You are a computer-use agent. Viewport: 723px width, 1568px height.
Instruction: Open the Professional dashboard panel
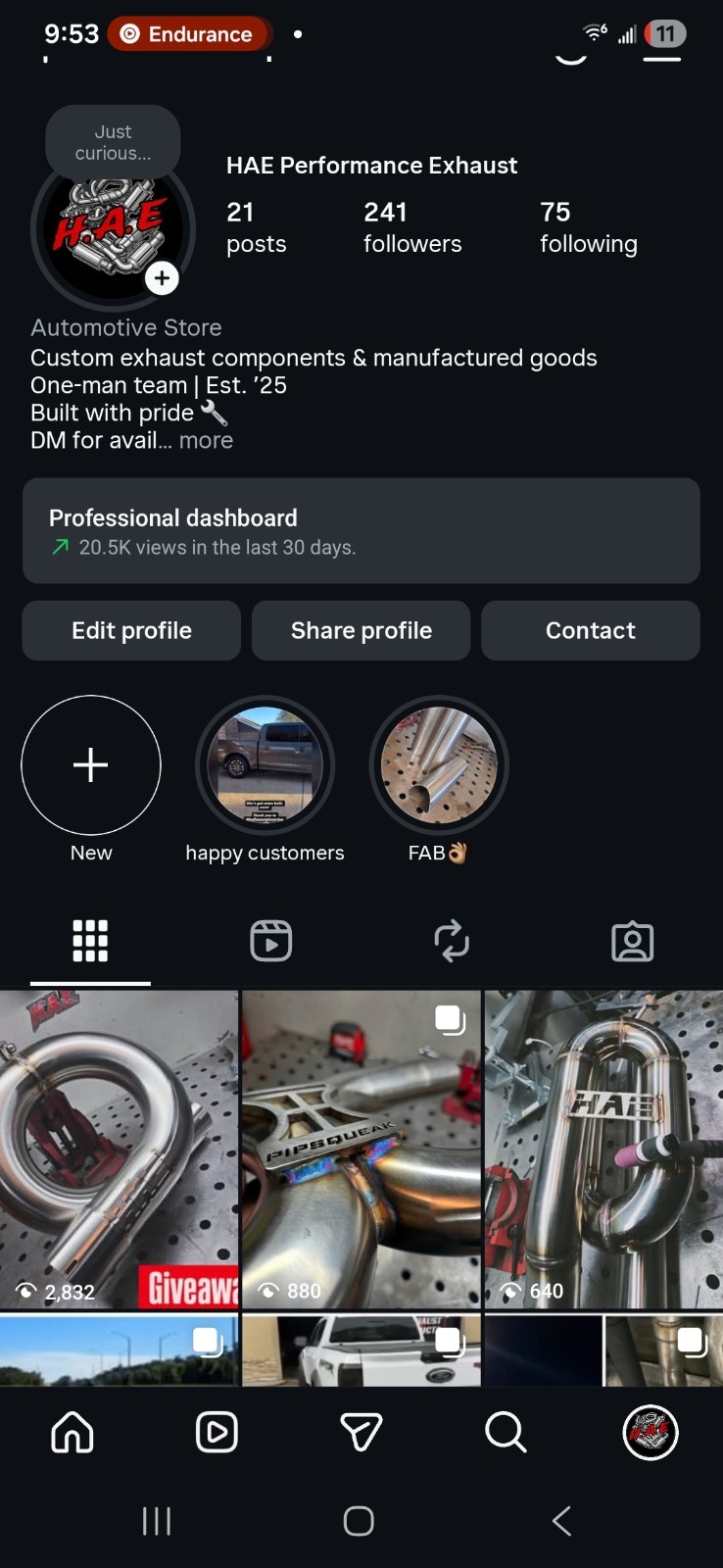[361, 531]
